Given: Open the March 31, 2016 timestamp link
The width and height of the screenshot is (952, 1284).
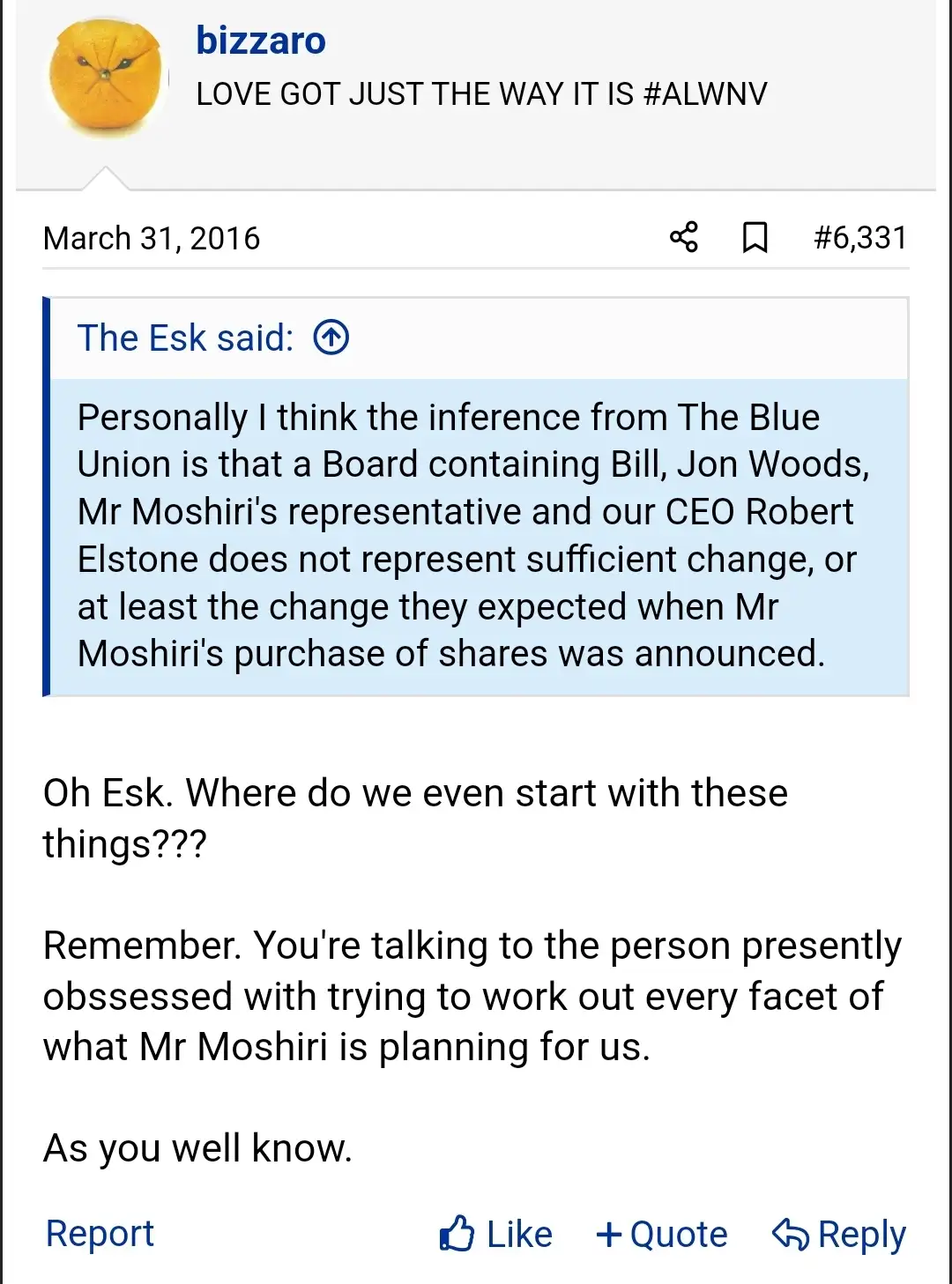Looking at the screenshot, I should pyautogui.click(x=152, y=238).
